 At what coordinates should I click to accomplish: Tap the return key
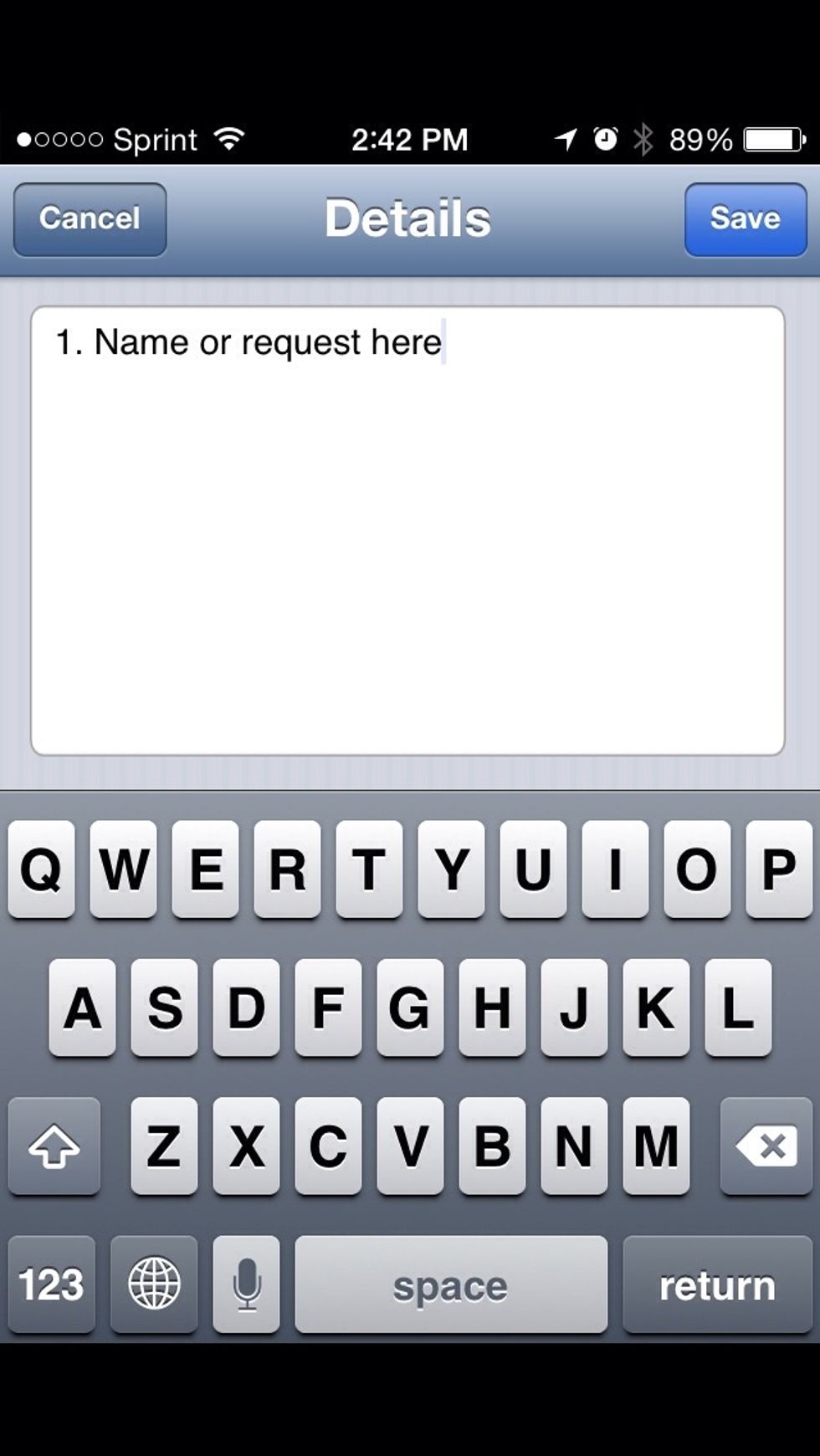(x=717, y=1284)
